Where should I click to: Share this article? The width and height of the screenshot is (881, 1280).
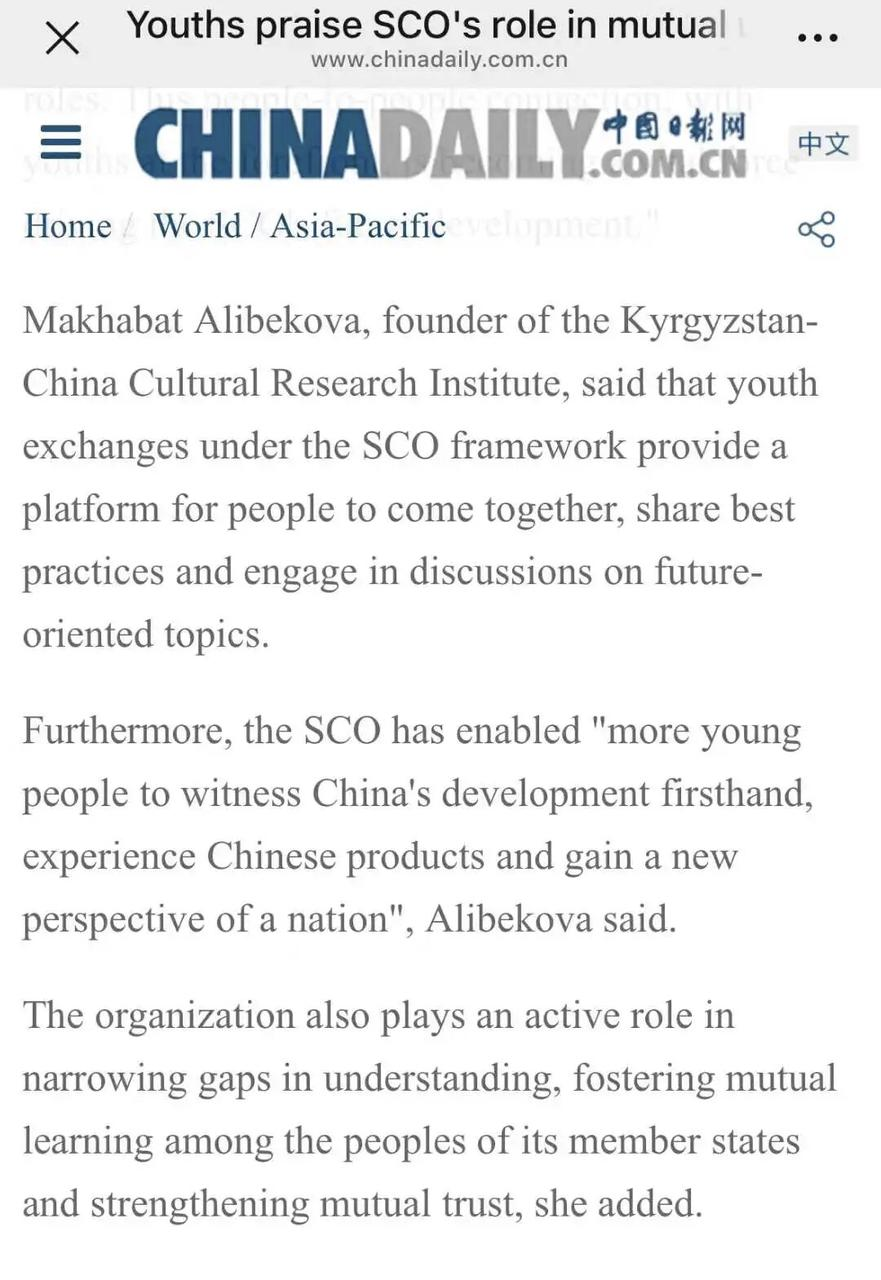(816, 229)
